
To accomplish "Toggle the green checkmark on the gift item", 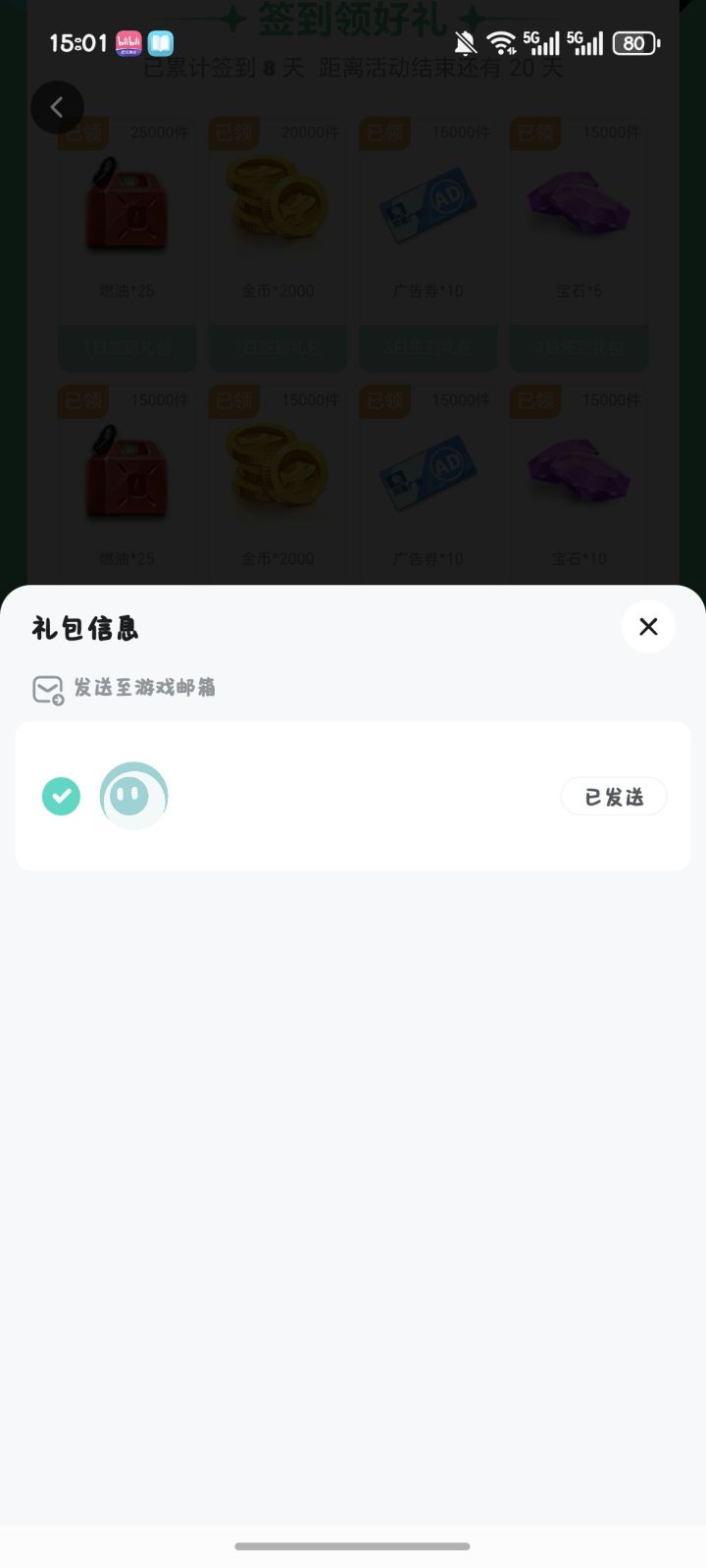I will [61, 796].
